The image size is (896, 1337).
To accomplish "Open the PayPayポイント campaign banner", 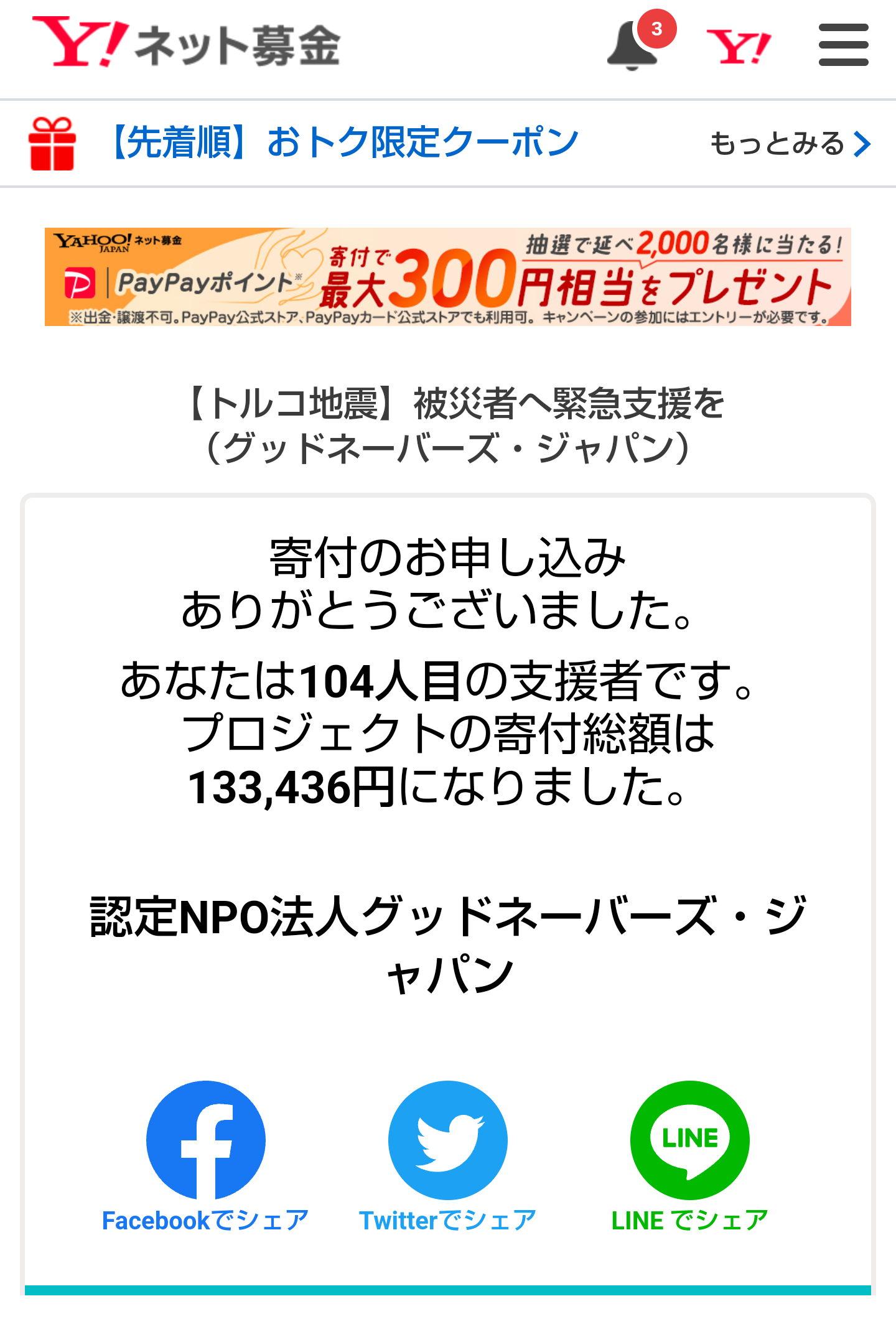I will pos(447,277).
